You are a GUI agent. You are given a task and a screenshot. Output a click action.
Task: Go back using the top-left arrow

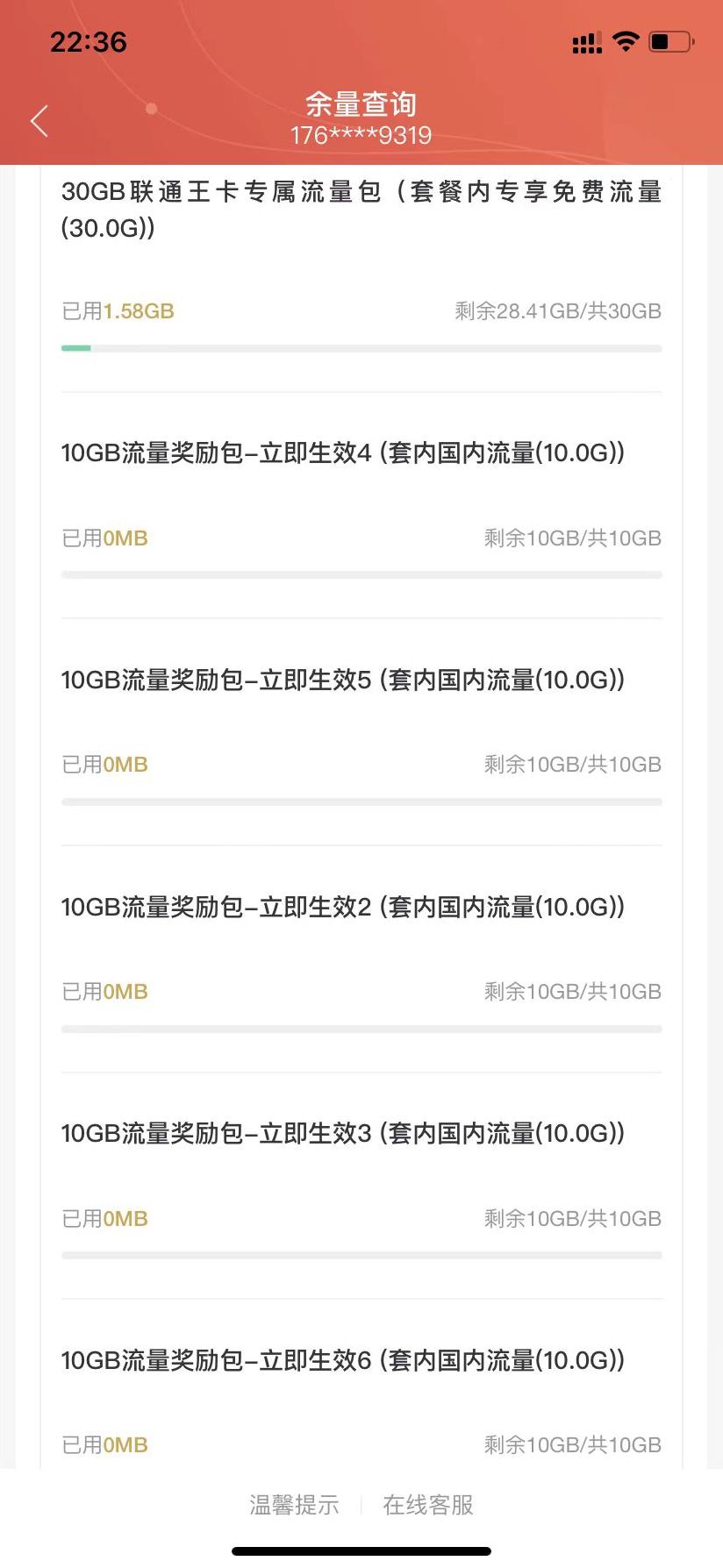[x=39, y=121]
